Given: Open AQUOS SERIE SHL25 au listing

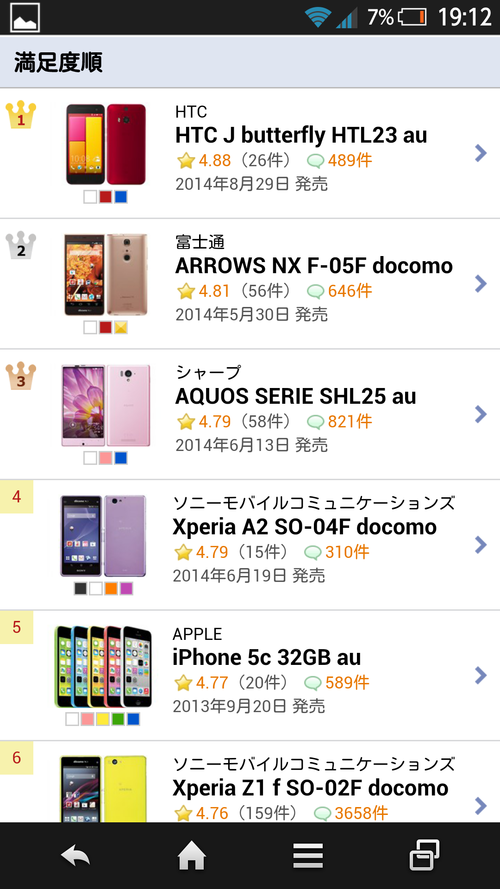Looking at the screenshot, I should pos(250,414).
